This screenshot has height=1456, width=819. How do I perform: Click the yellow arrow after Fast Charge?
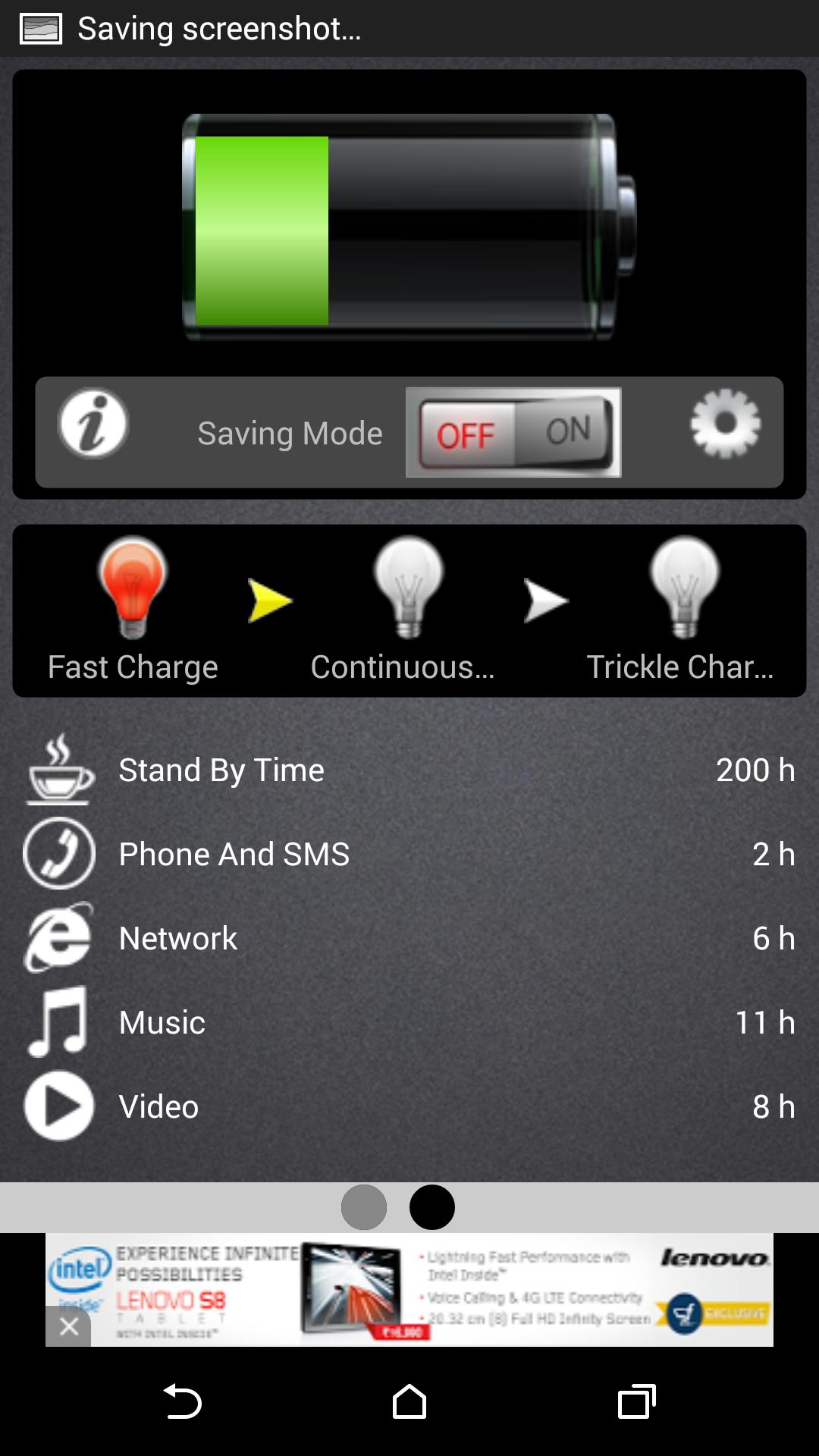click(271, 600)
